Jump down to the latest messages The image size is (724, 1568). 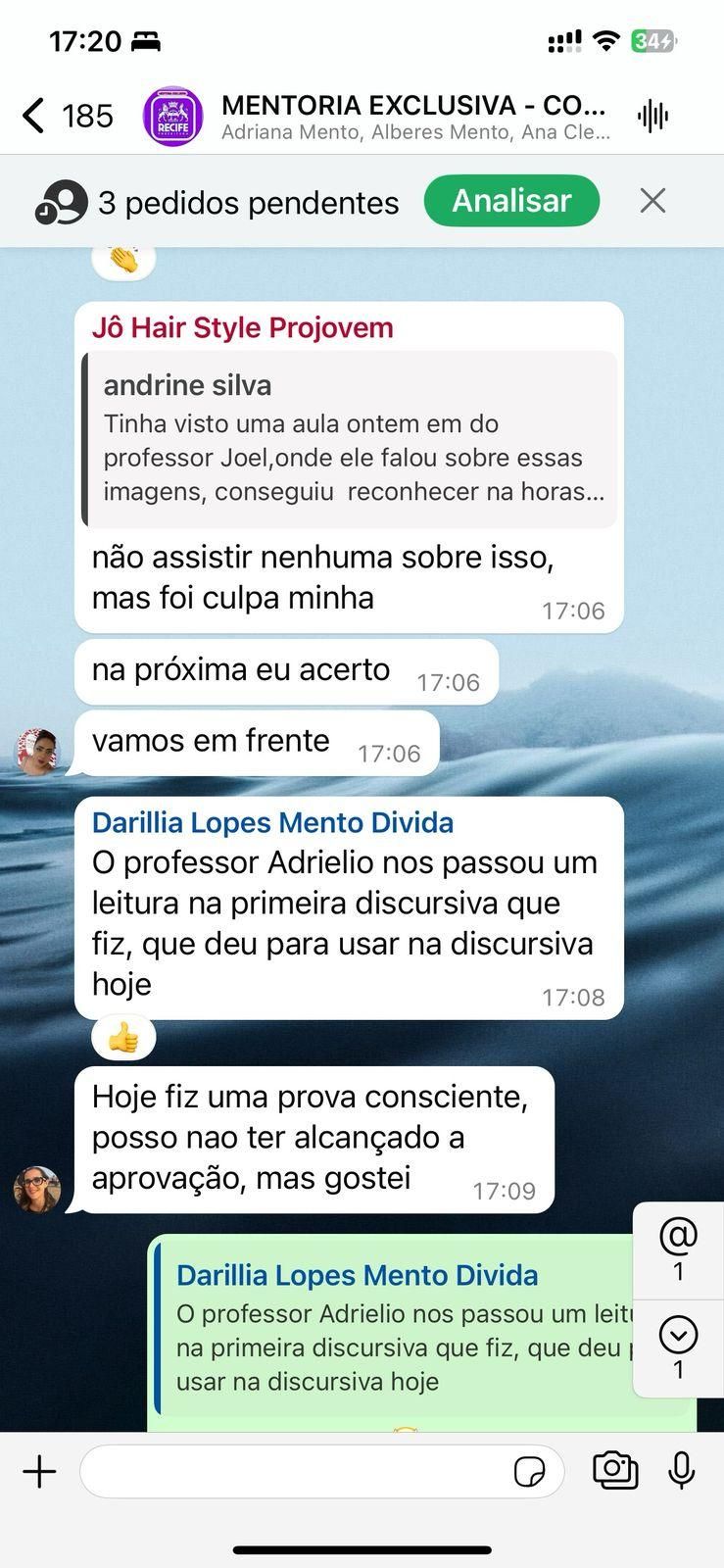[x=678, y=1346]
